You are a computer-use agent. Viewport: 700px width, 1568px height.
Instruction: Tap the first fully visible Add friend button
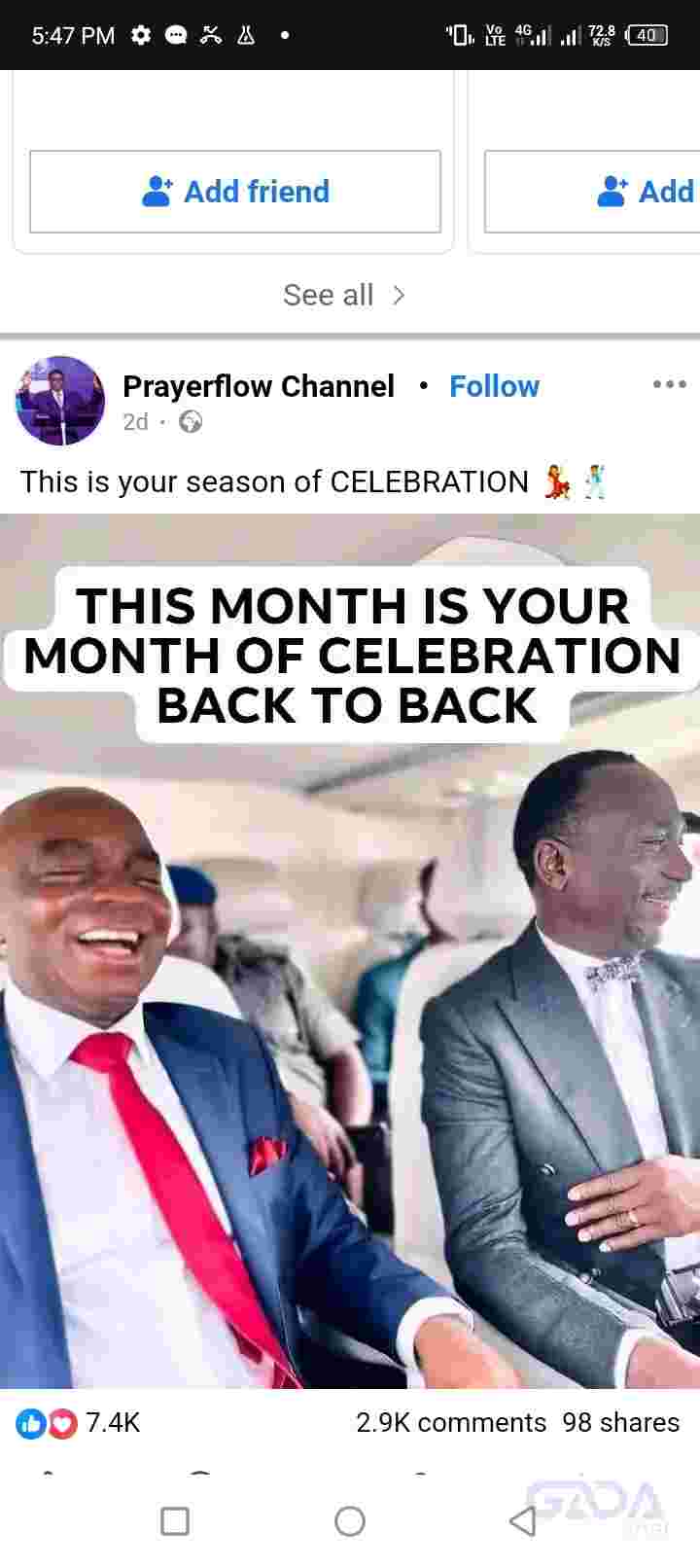[x=235, y=192]
